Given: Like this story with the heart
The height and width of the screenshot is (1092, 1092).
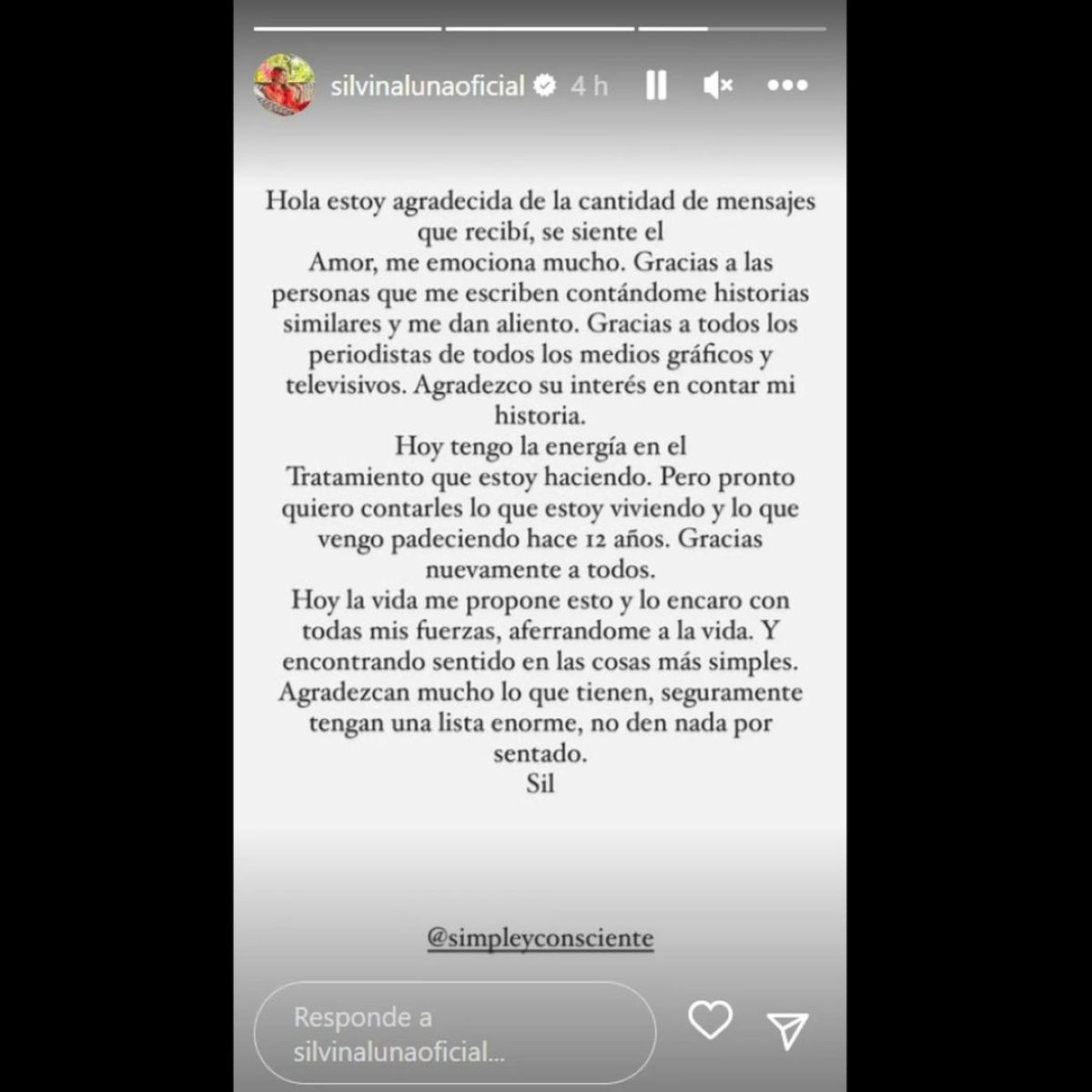Looking at the screenshot, I should 710,1020.
